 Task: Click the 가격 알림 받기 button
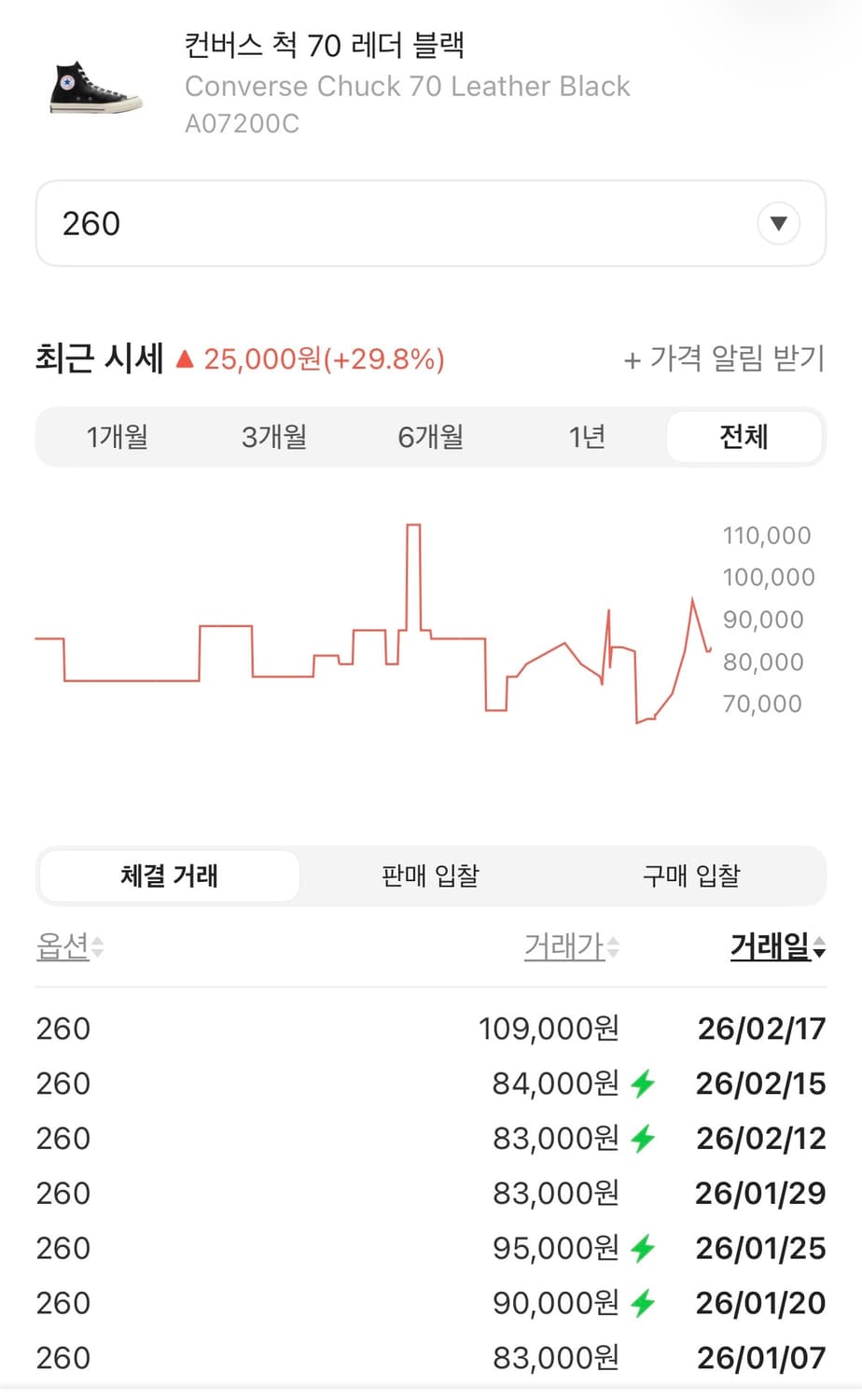[724, 359]
